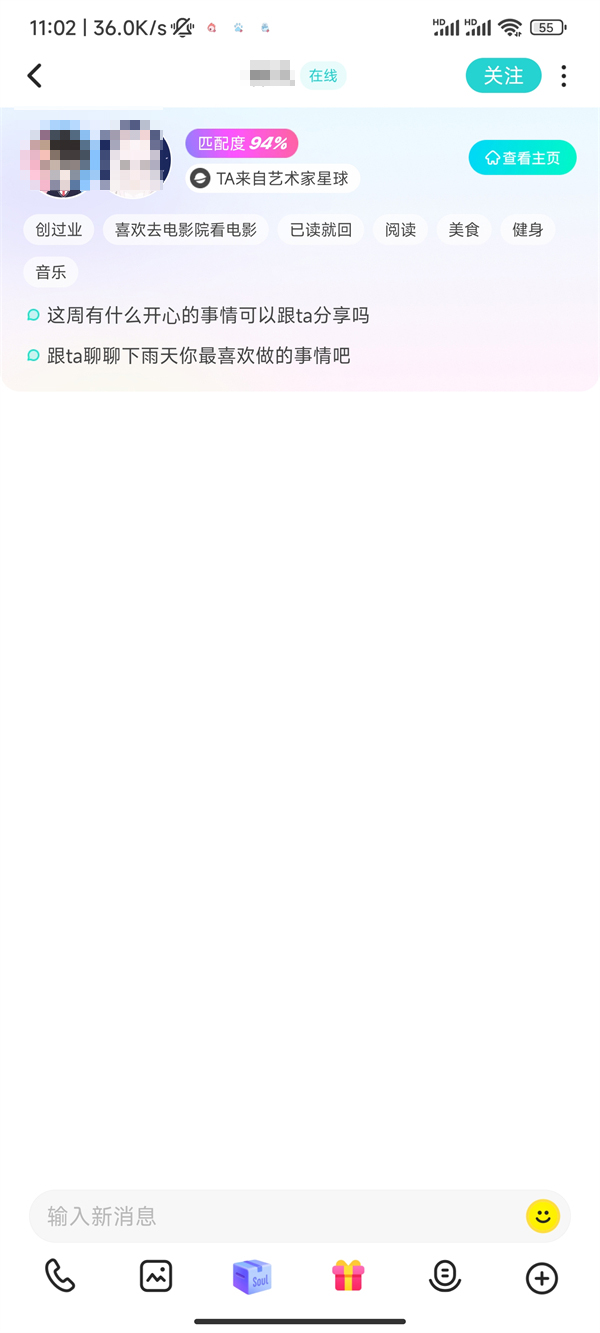Tap the TA来自艺术家星球 chip

tap(272, 178)
